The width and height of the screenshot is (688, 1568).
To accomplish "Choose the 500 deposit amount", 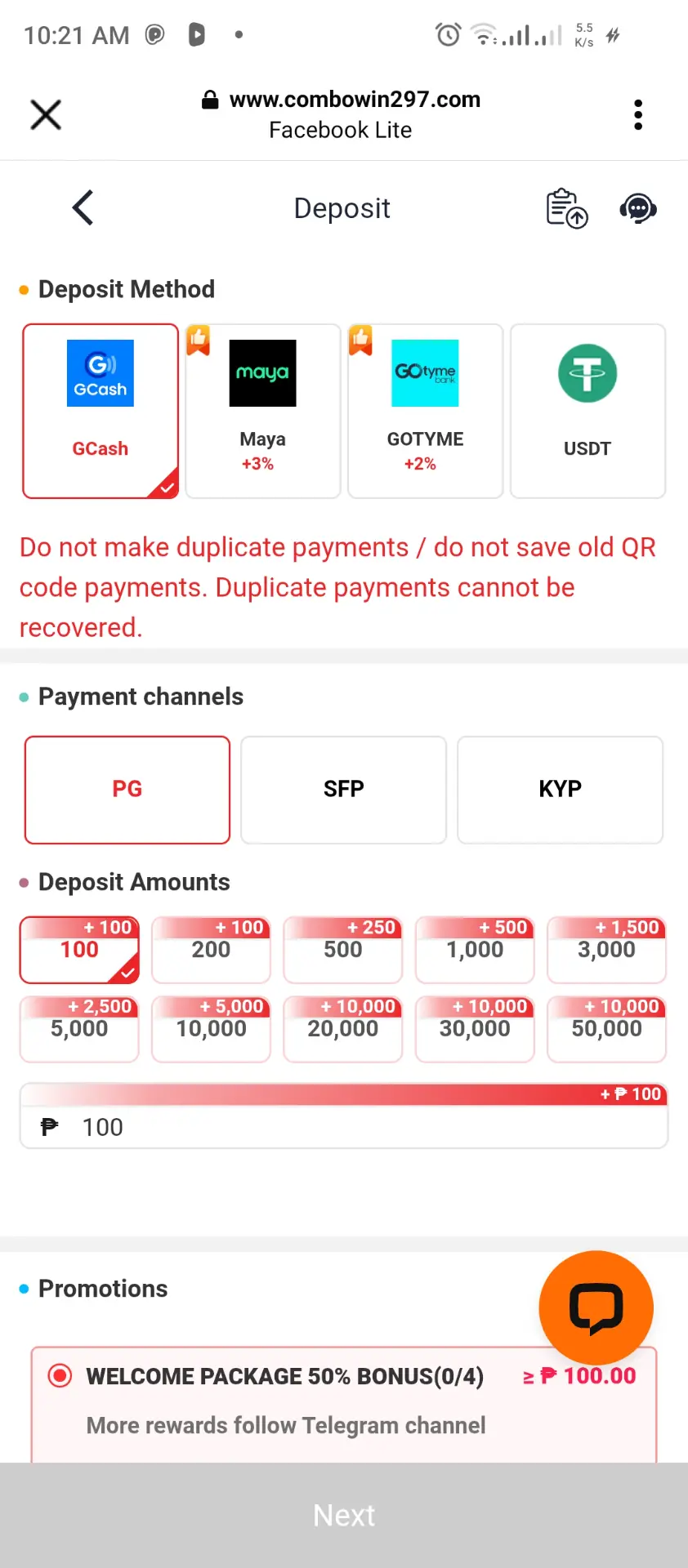I will click(x=343, y=950).
